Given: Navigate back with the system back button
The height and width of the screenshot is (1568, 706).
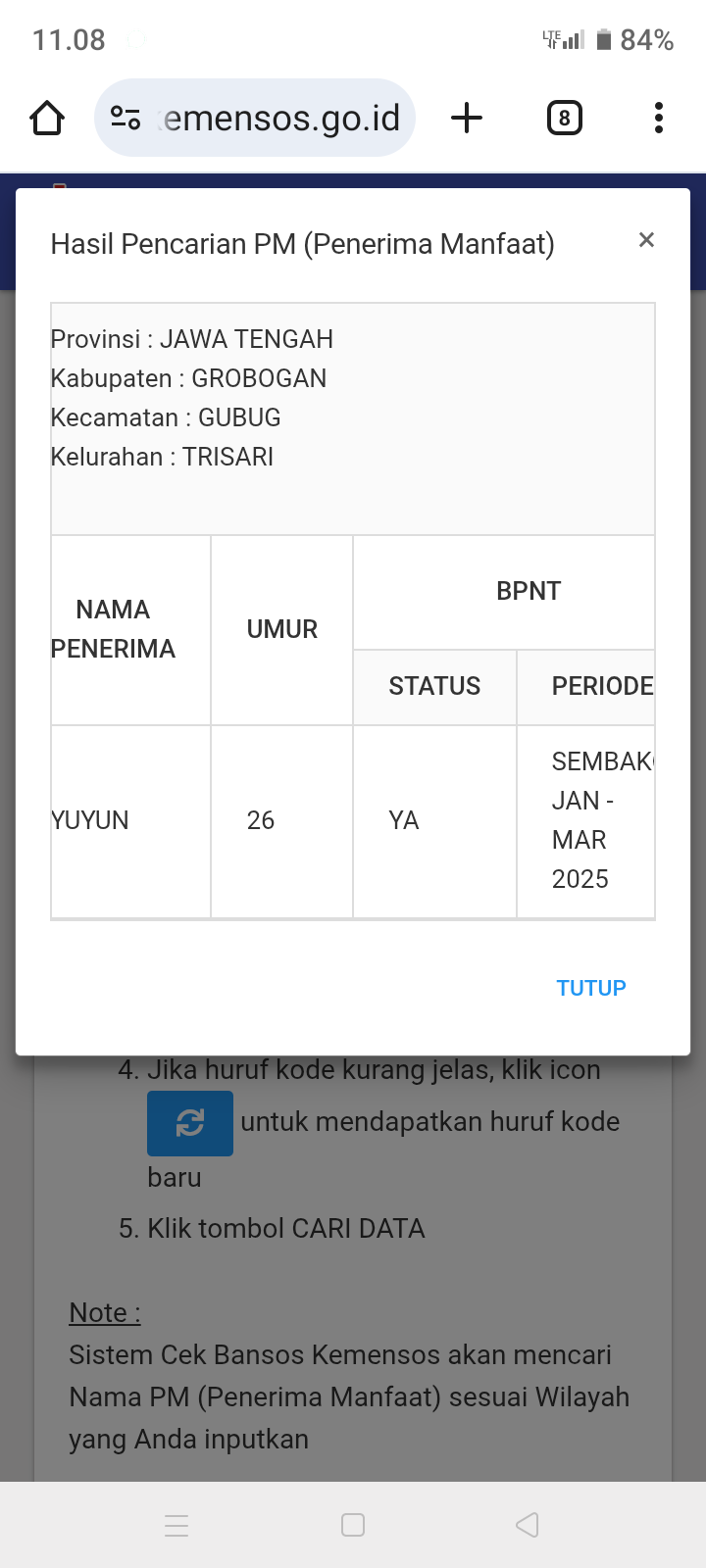Looking at the screenshot, I should [x=528, y=1525].
